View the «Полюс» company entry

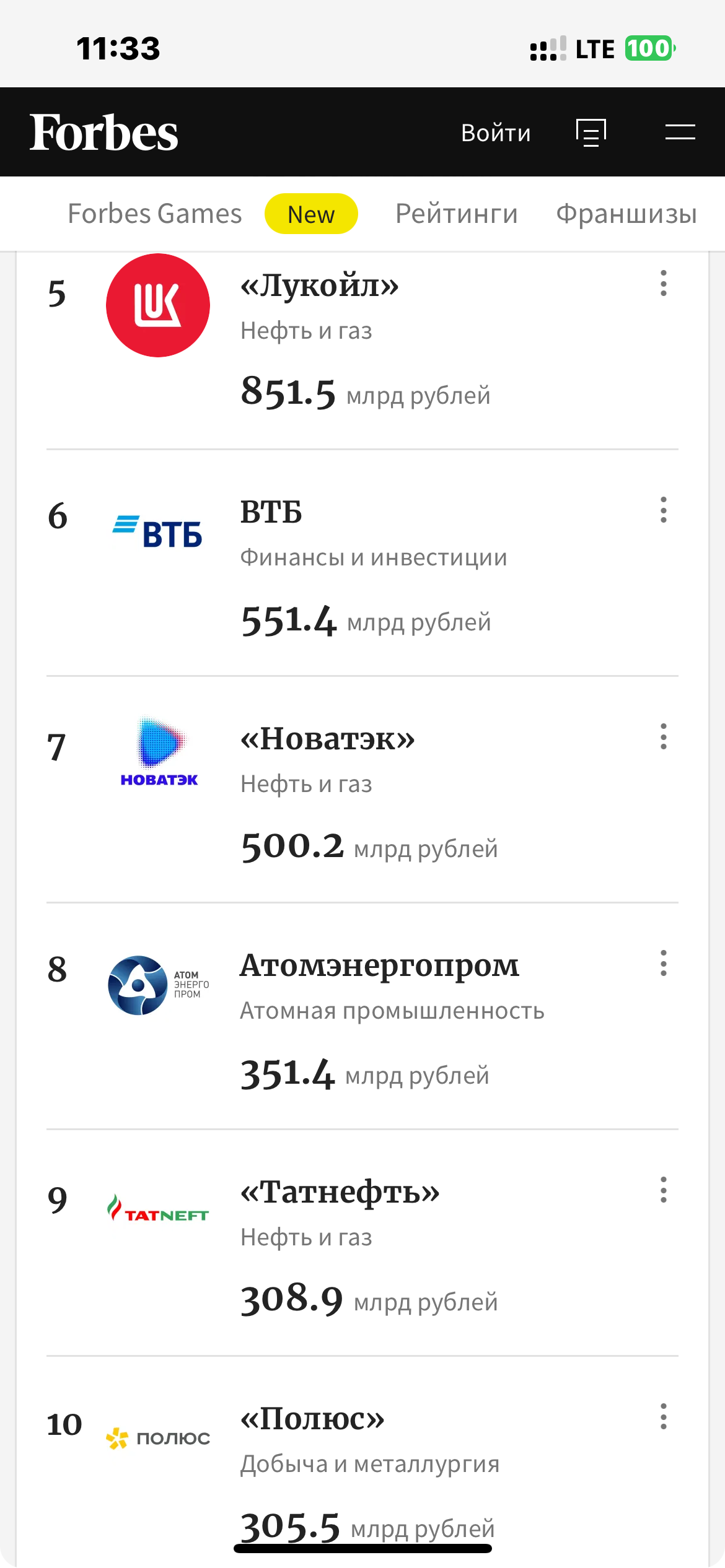point(312,1419)
